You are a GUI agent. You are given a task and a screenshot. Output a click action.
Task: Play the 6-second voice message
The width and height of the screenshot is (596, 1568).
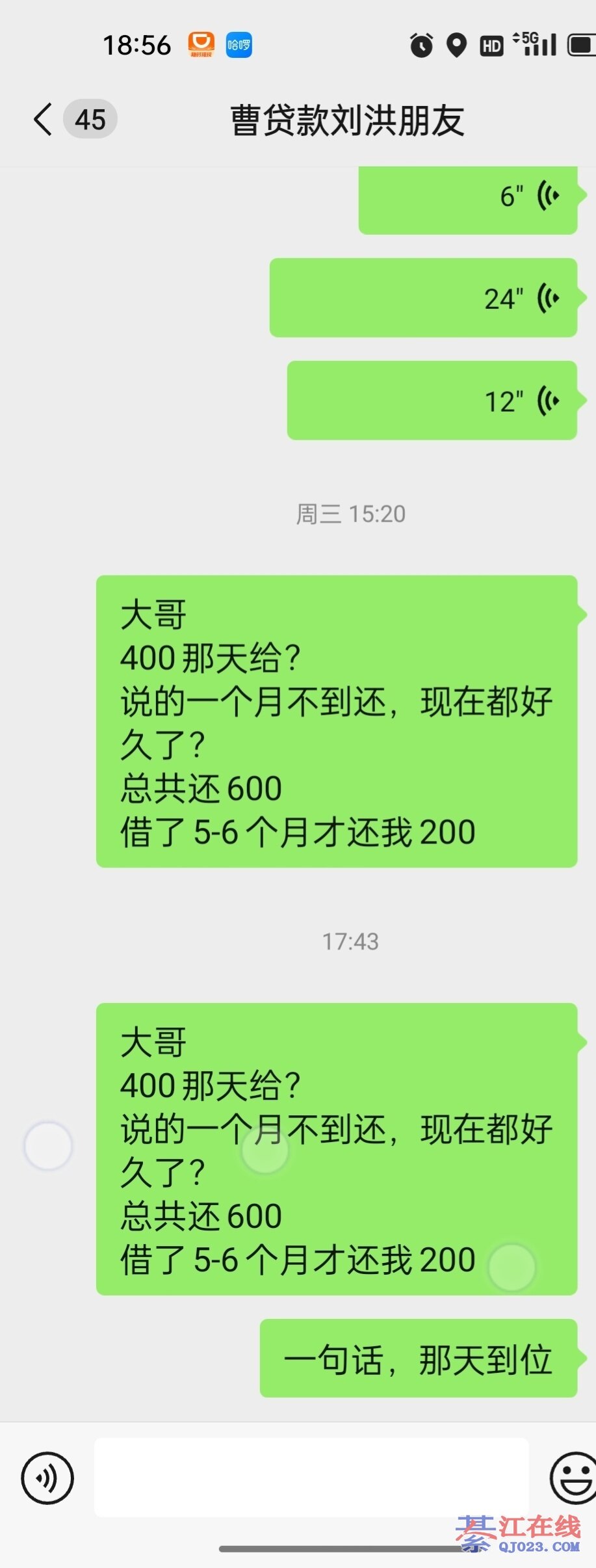[467, 198]
